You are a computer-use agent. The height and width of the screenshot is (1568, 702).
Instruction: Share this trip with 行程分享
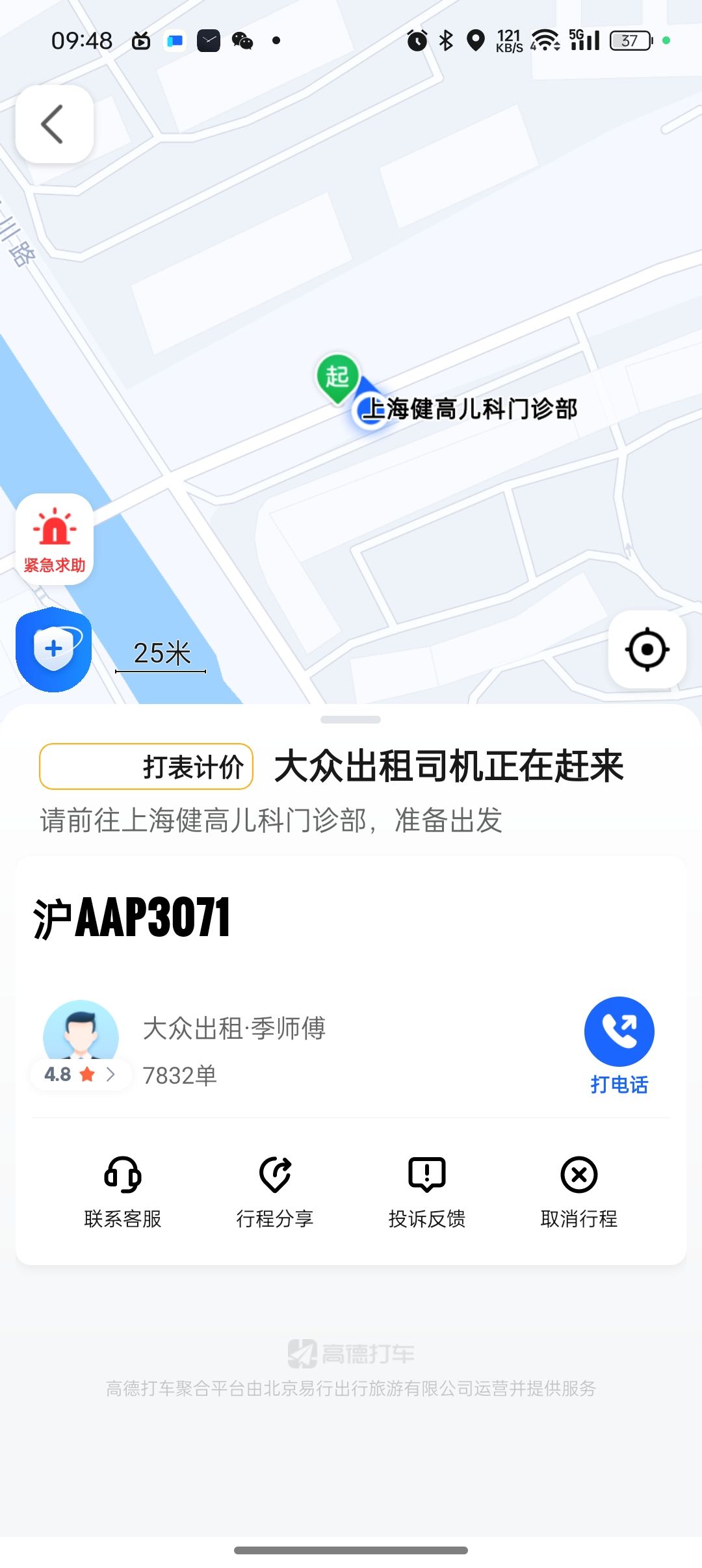click(275, 1192)
